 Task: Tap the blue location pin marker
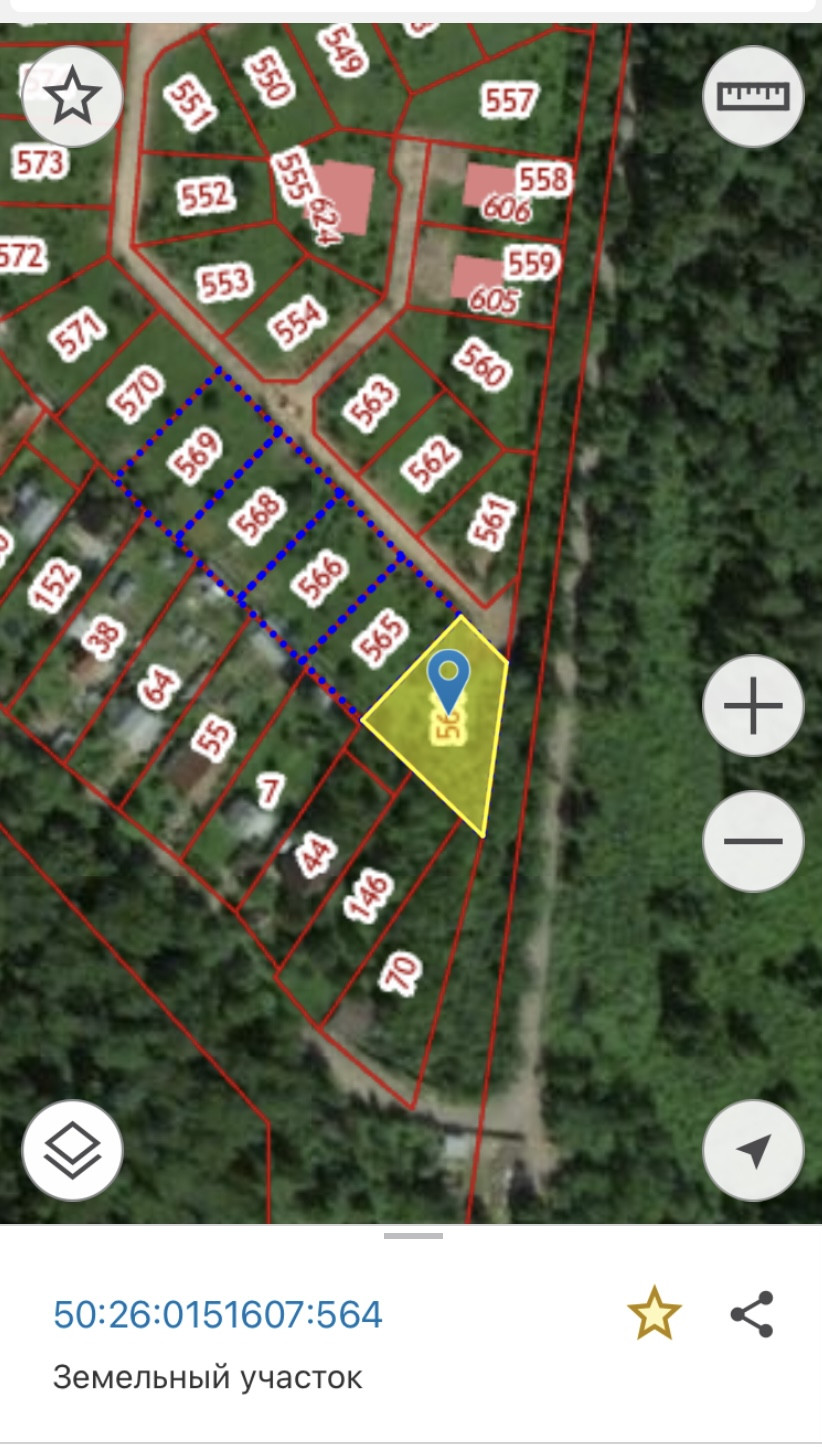click(449, 678)
